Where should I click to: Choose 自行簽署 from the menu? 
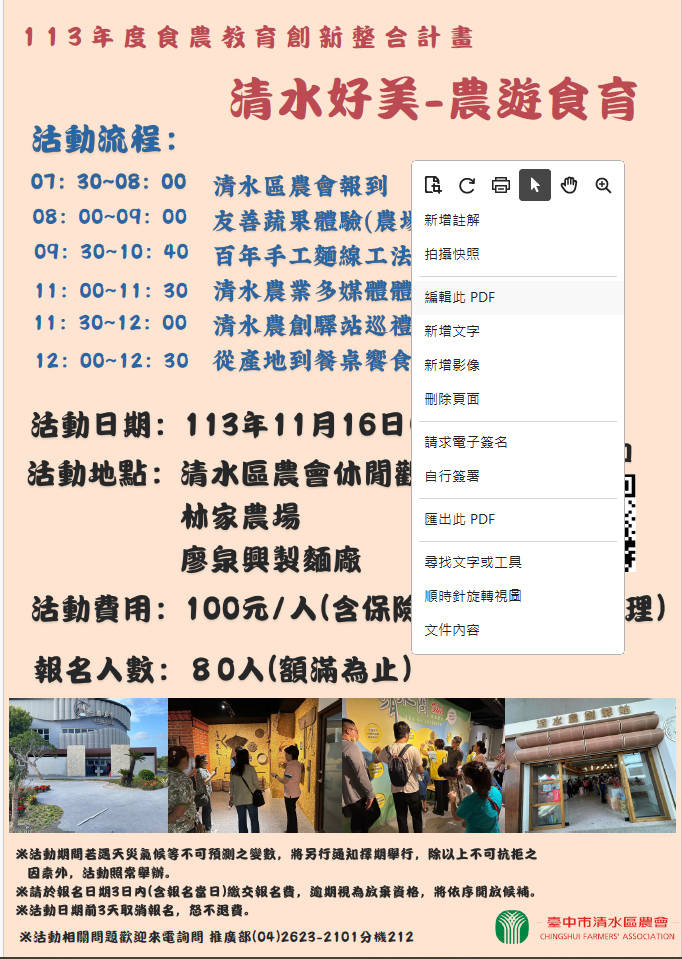(452, 476)
